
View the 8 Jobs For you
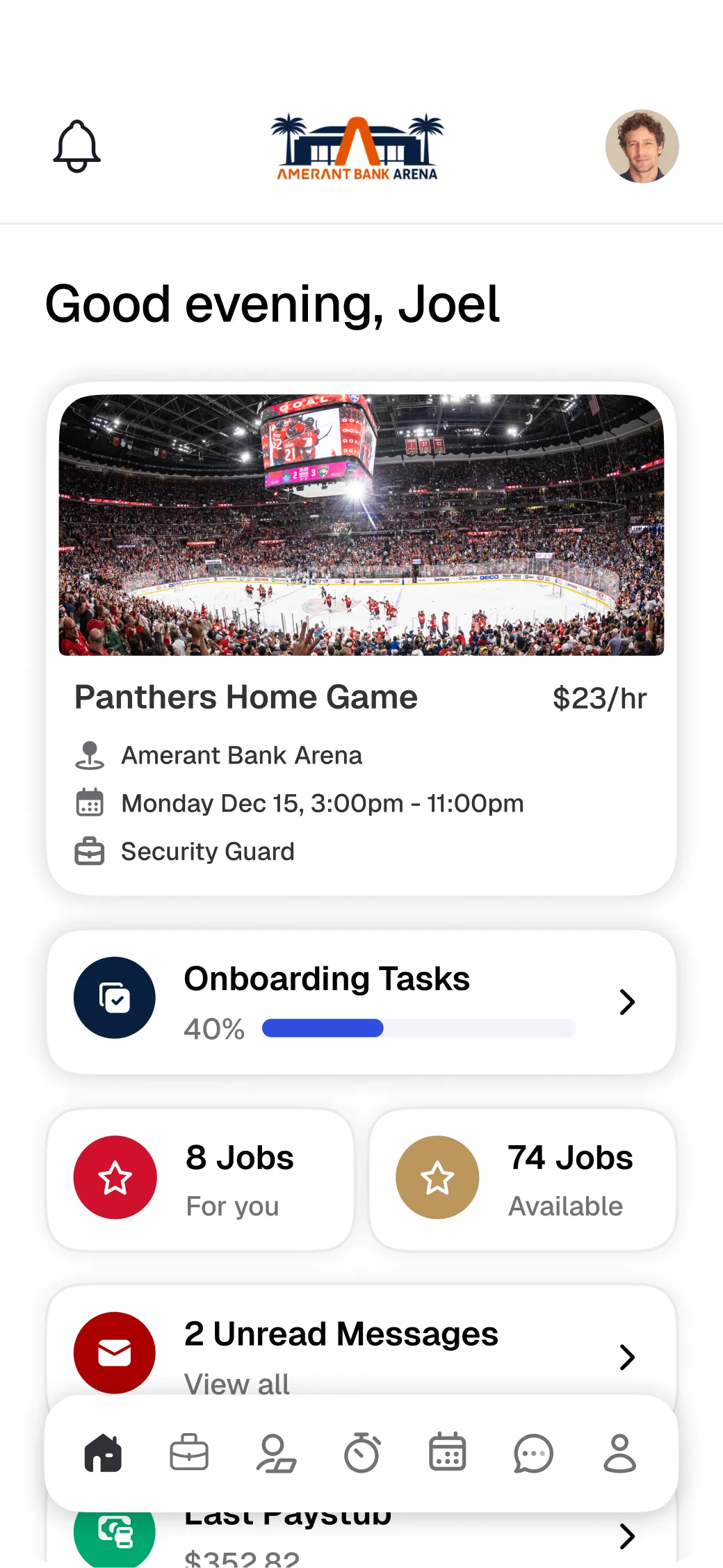(200, 1179)
